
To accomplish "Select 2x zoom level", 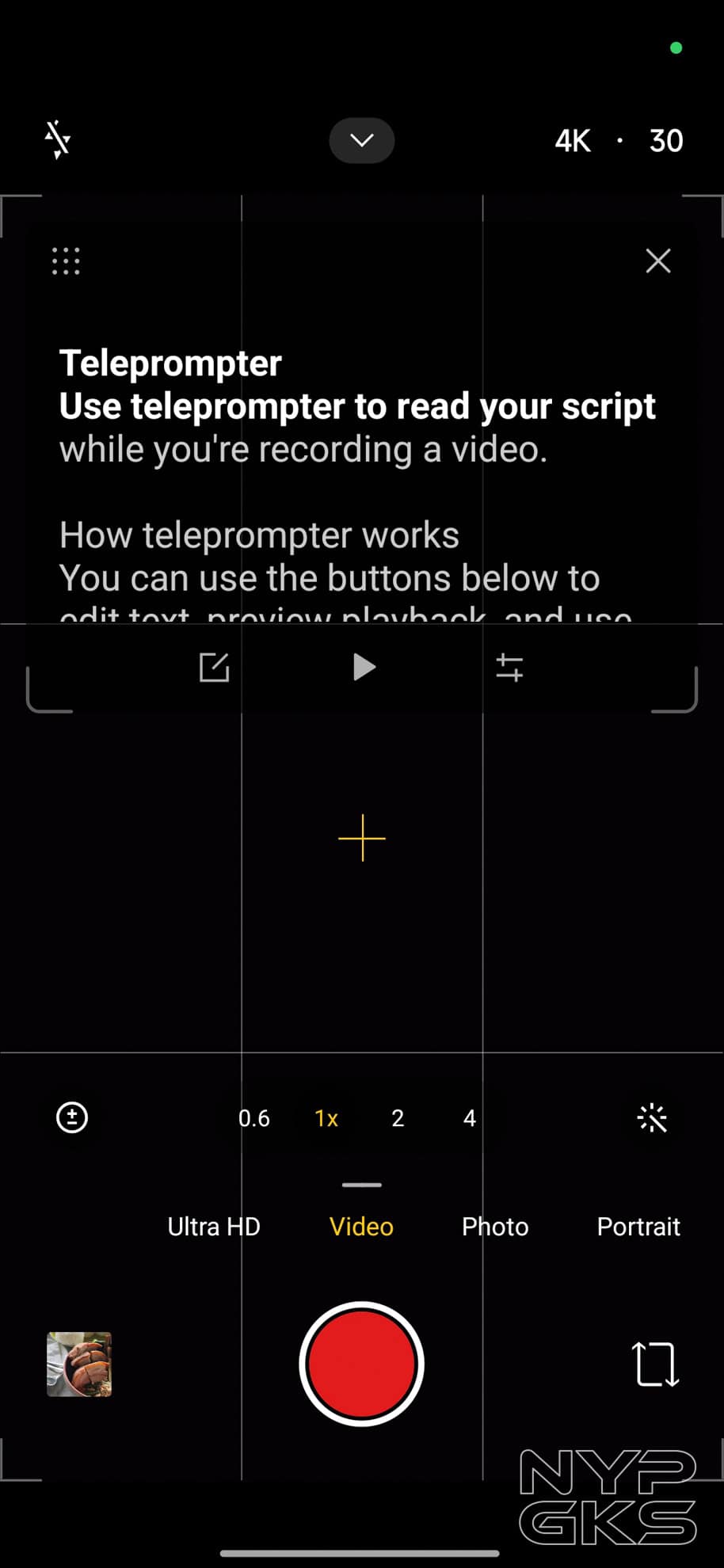I will pos(398,1117).
